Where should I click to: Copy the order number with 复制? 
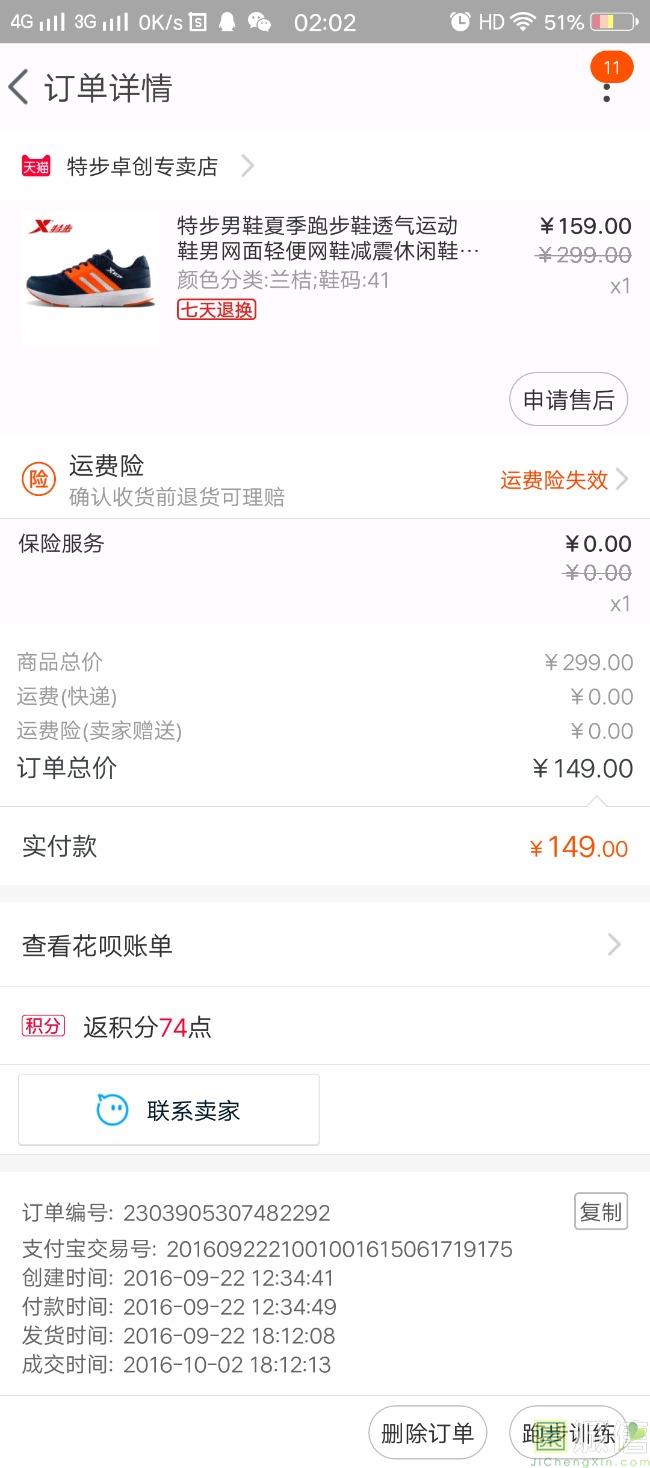pyautogui.click(x=601, y=1212)
